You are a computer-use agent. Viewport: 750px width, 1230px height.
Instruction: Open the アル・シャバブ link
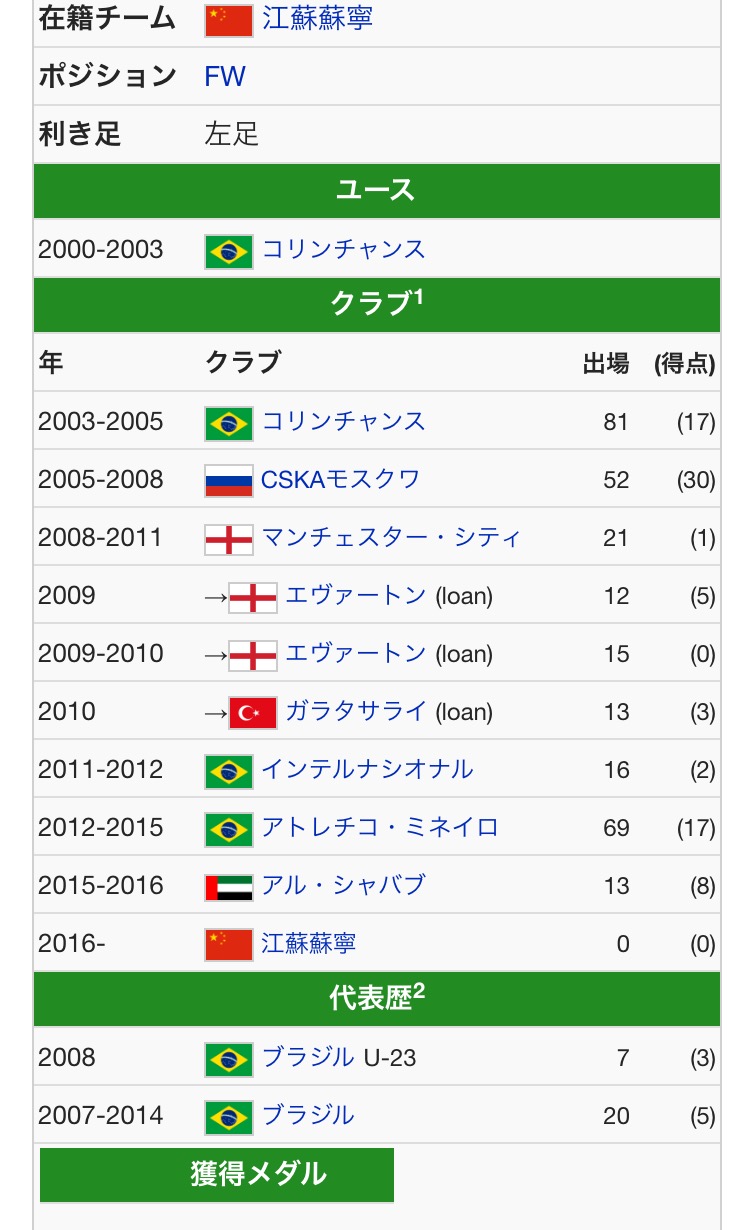click(x=343, y=886)
